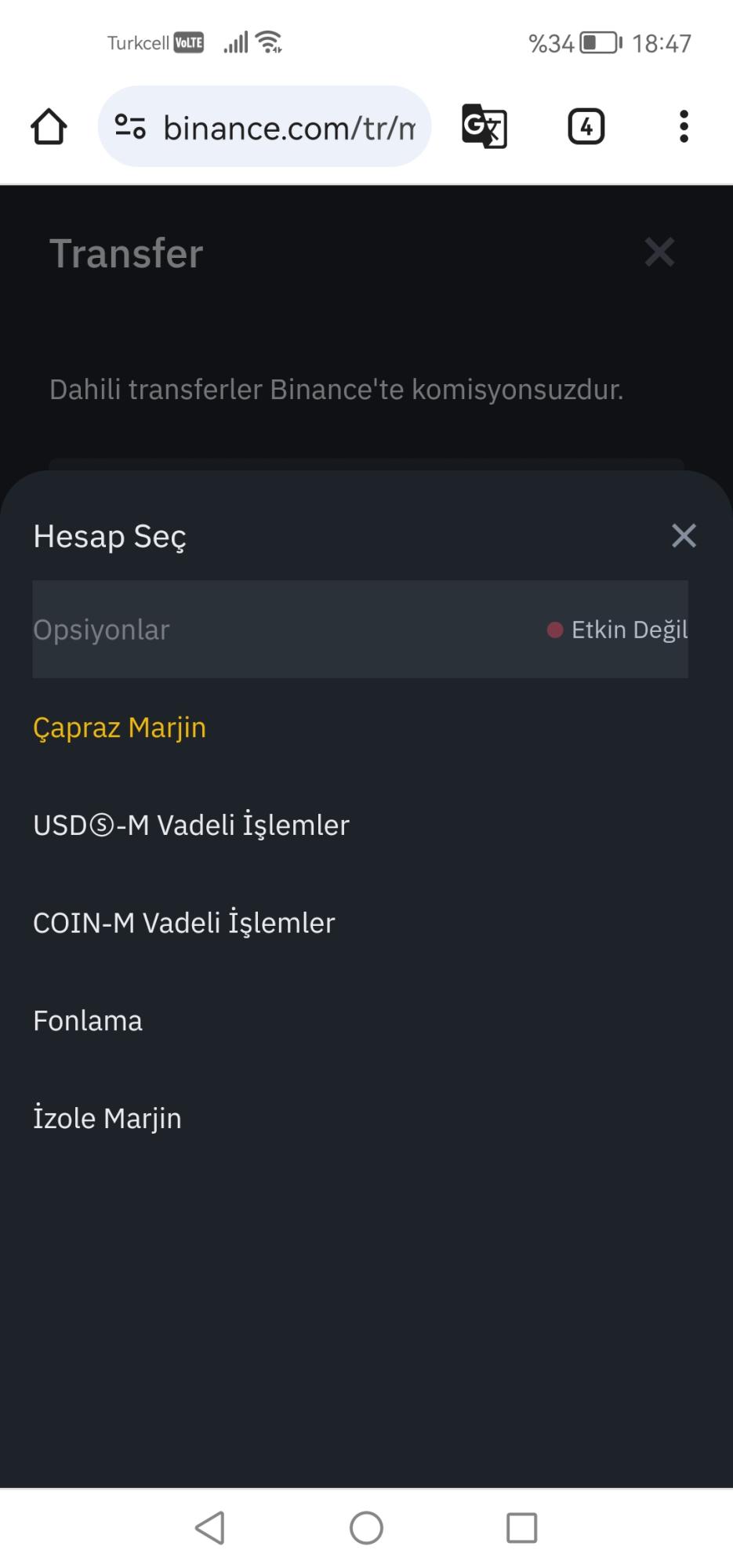Tap the Android back navigation button

coord(209,1526)
